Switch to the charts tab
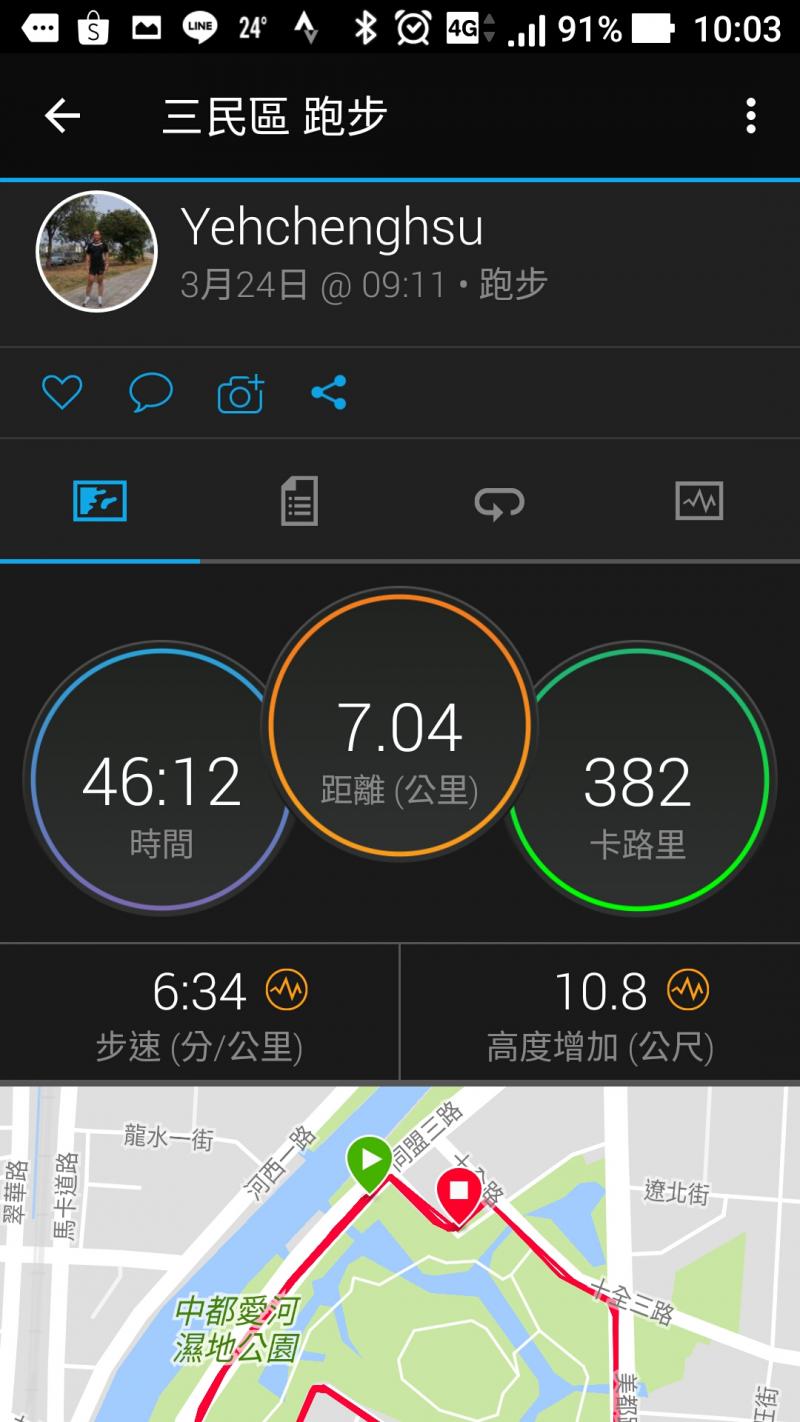This screenshot has height=1422, width=800. [x=699, y=501]
